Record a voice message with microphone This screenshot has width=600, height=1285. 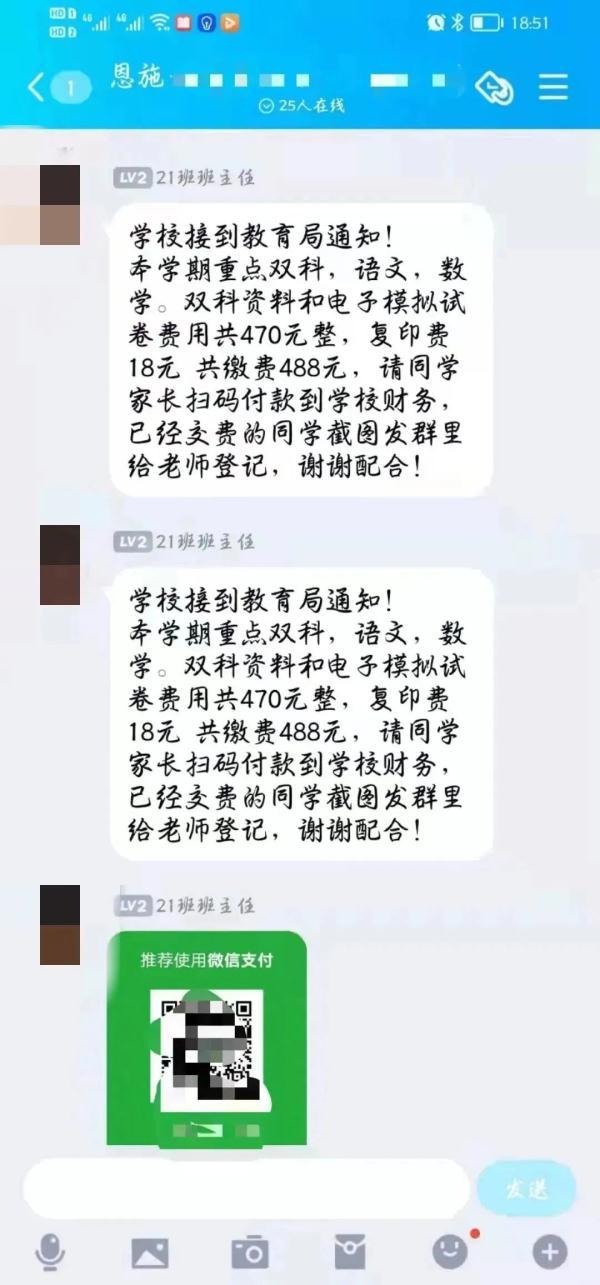pyautogui.click(x=49, y=1250)
